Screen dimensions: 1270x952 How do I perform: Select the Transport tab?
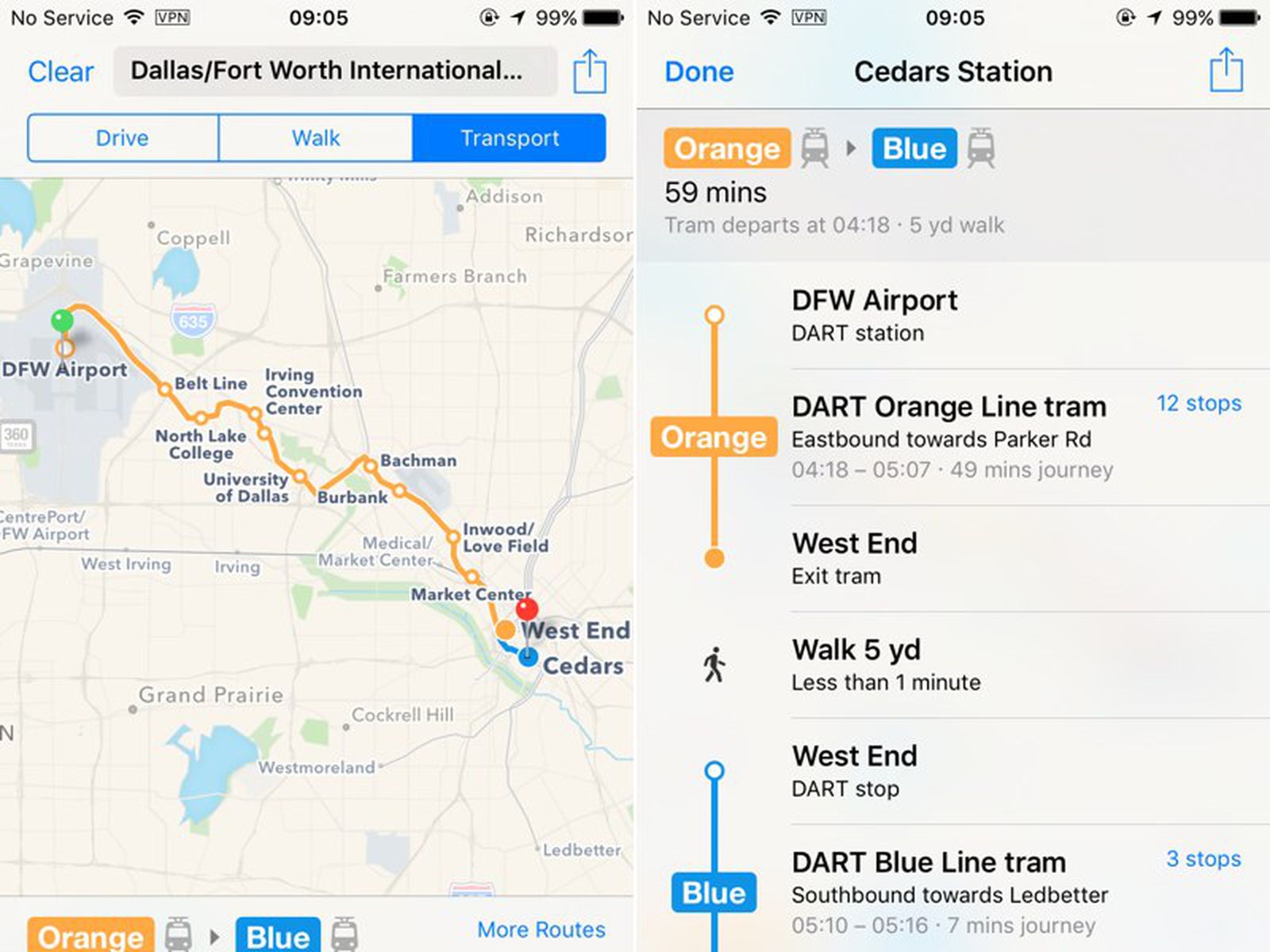click(509, 138)
